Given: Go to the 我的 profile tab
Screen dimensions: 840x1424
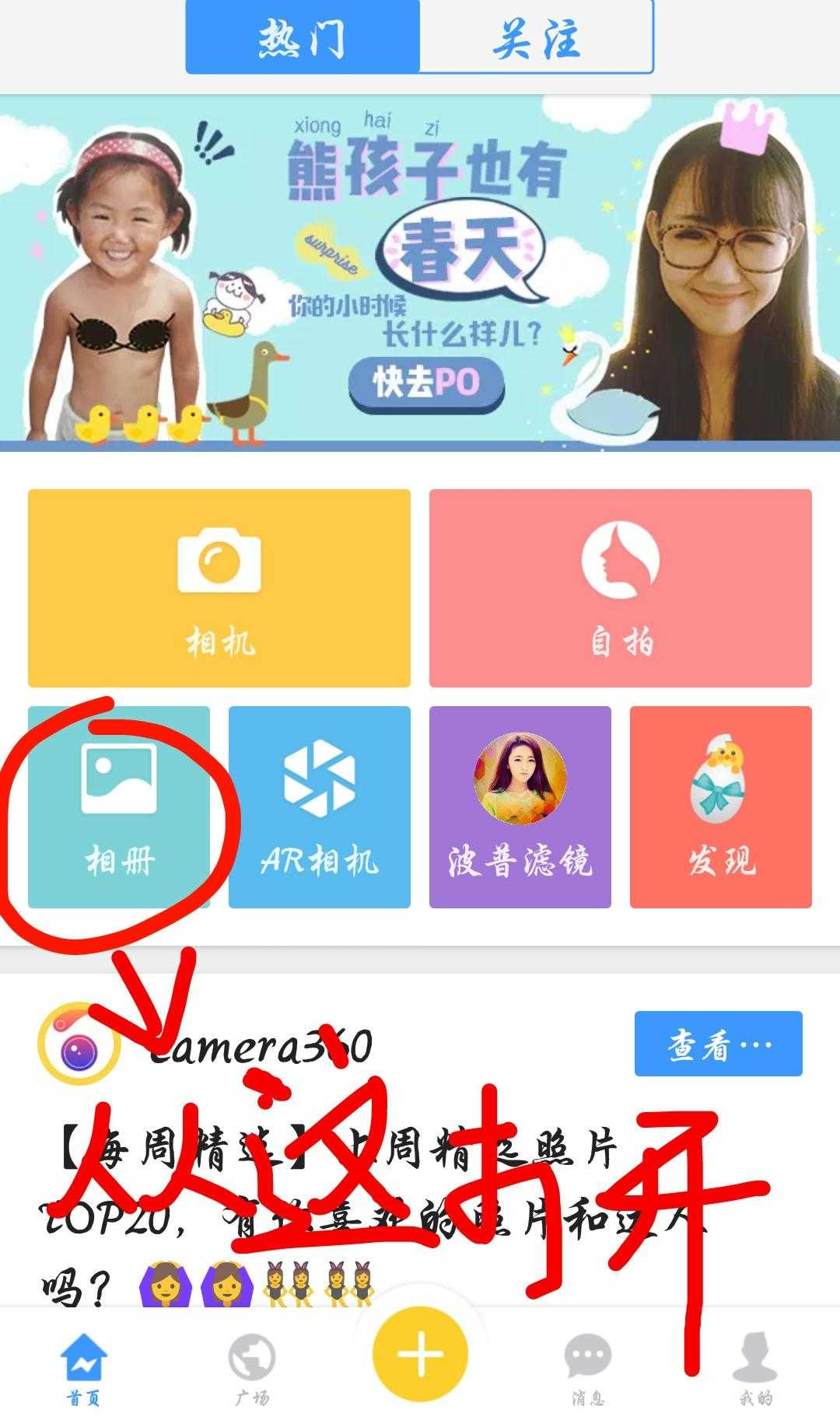Looking at the screenshot, I should pos(755,1369).
